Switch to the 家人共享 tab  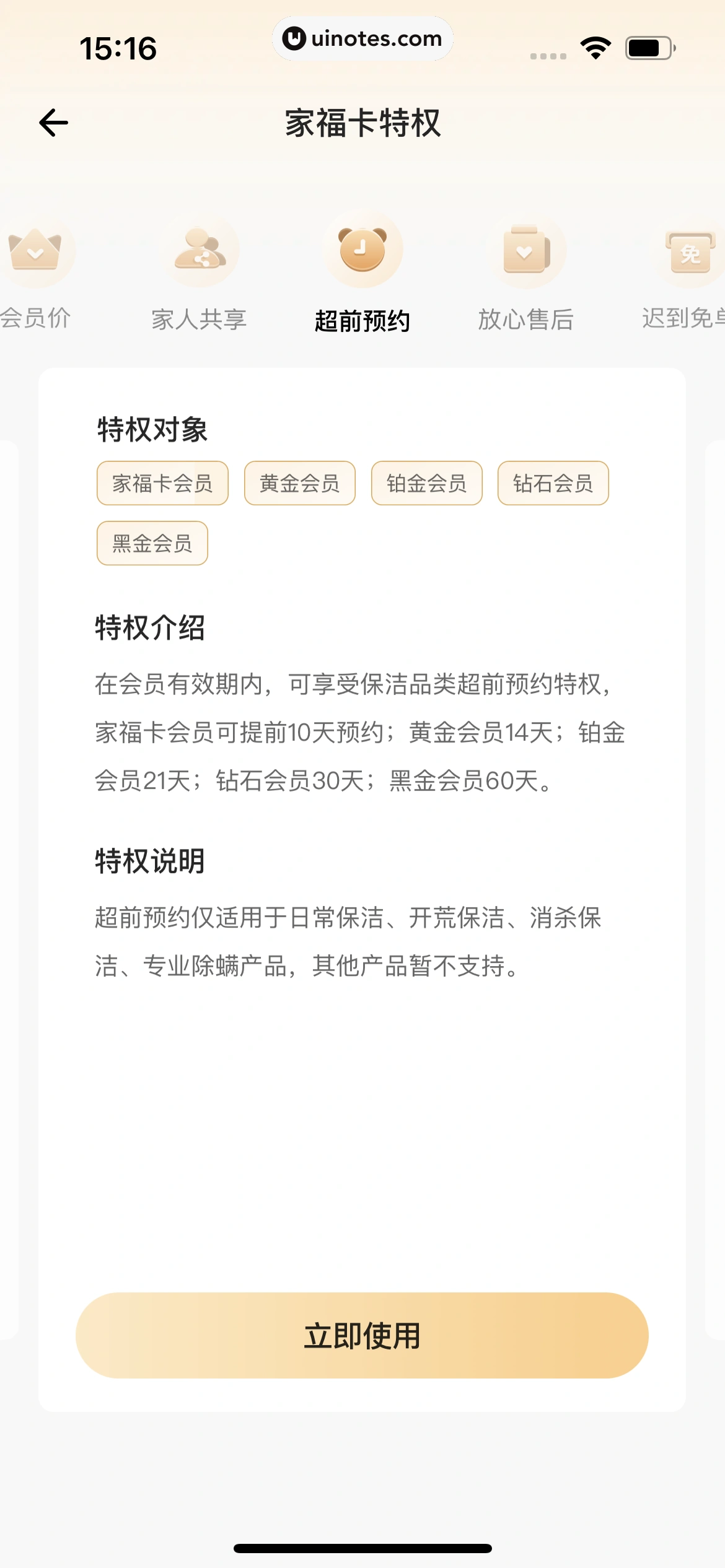(199, 272)
